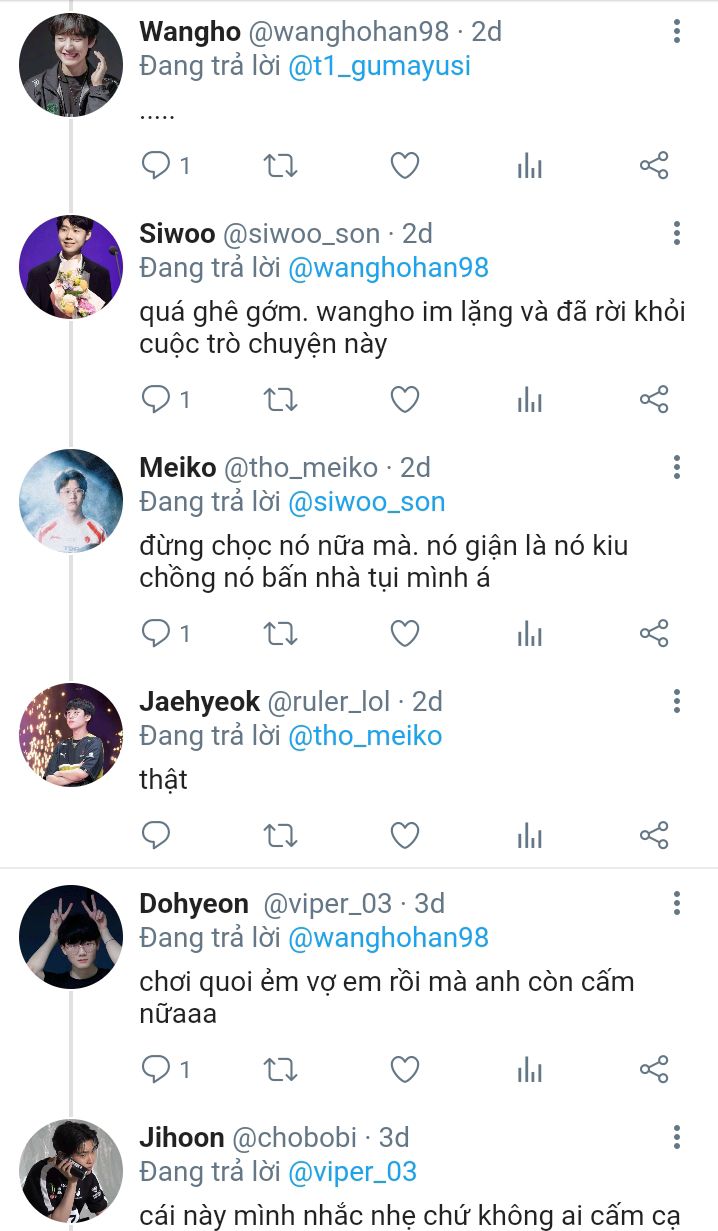Retweet Dohyeon's reply
This screenshot has height=1231, width=718.
(x=280, y=1070)
